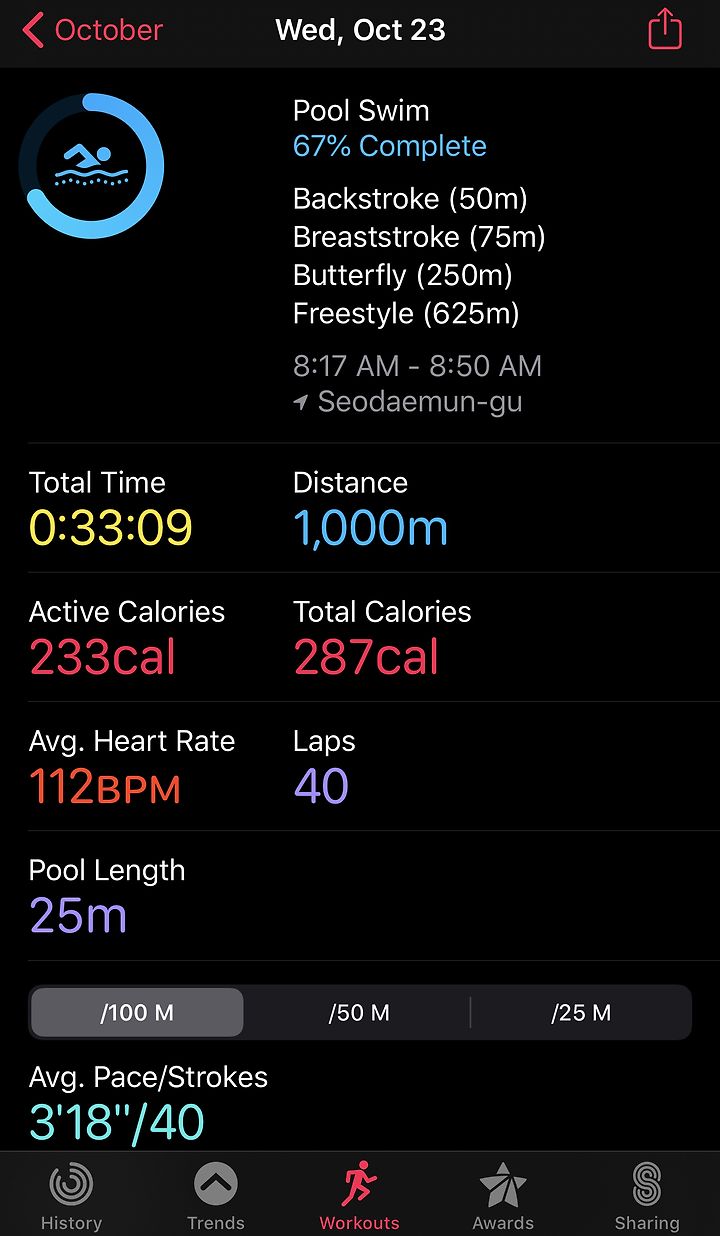Share this swim workout
This screenshot has height=1236, width=720.
[x=665, y=30]
